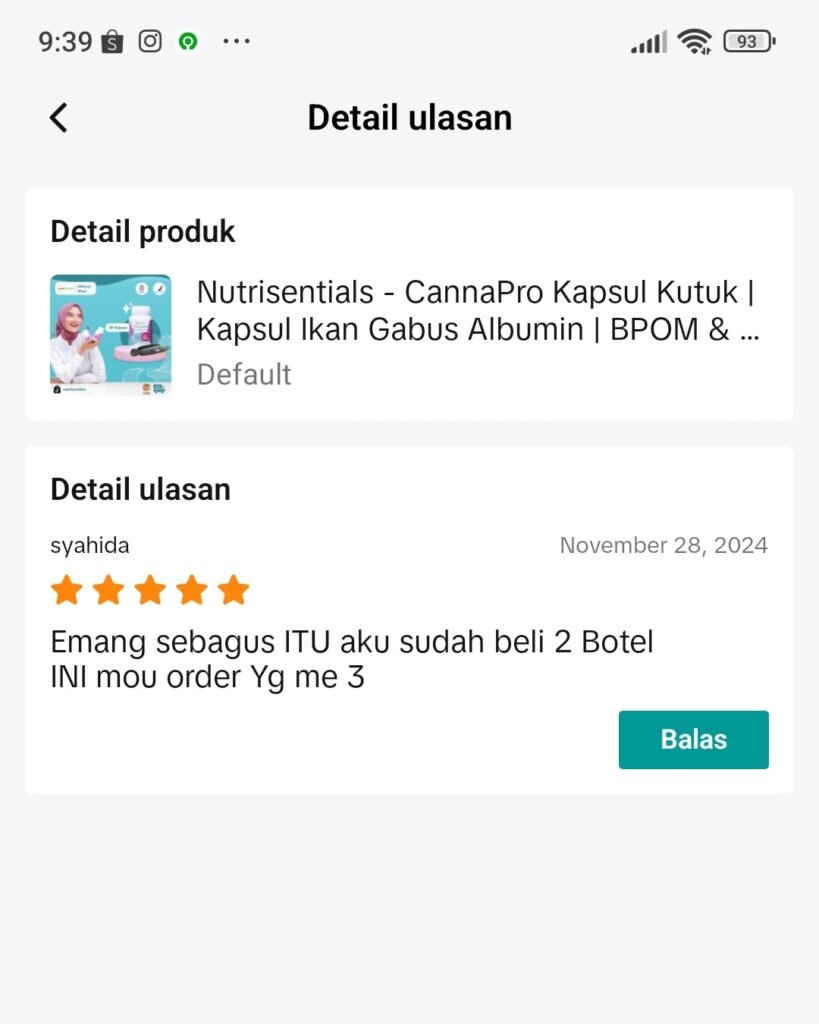
Task: Tap the Shopee notification icon in the status bar
Action: 112,41
